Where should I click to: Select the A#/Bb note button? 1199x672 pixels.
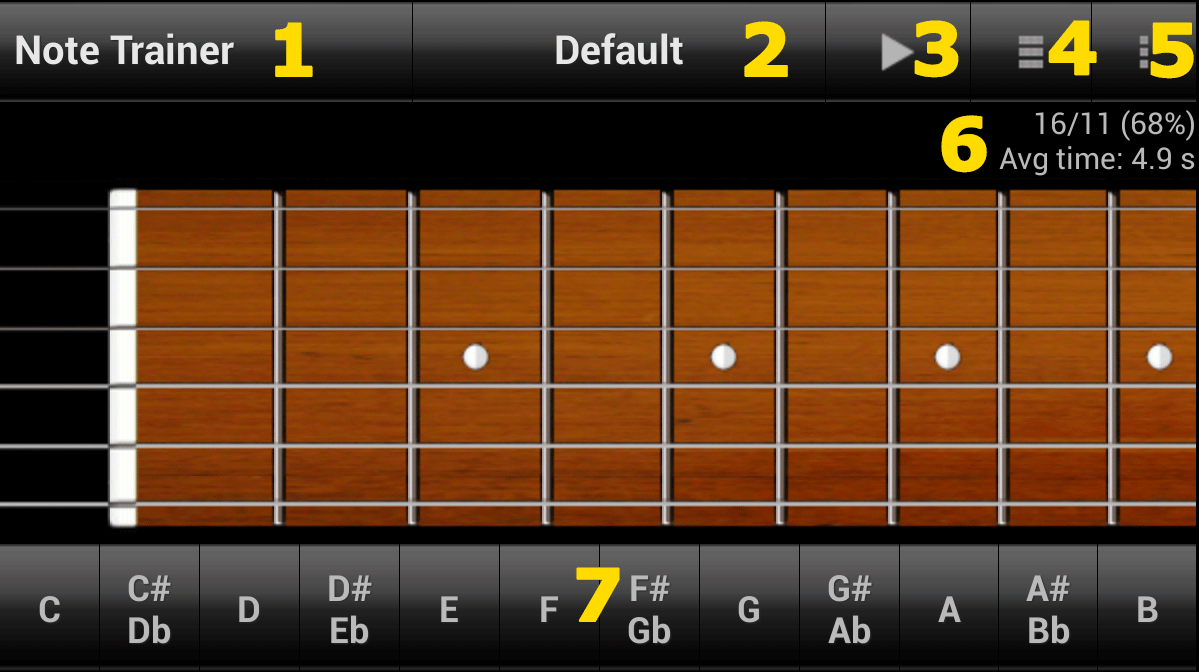coord(1048,609)
